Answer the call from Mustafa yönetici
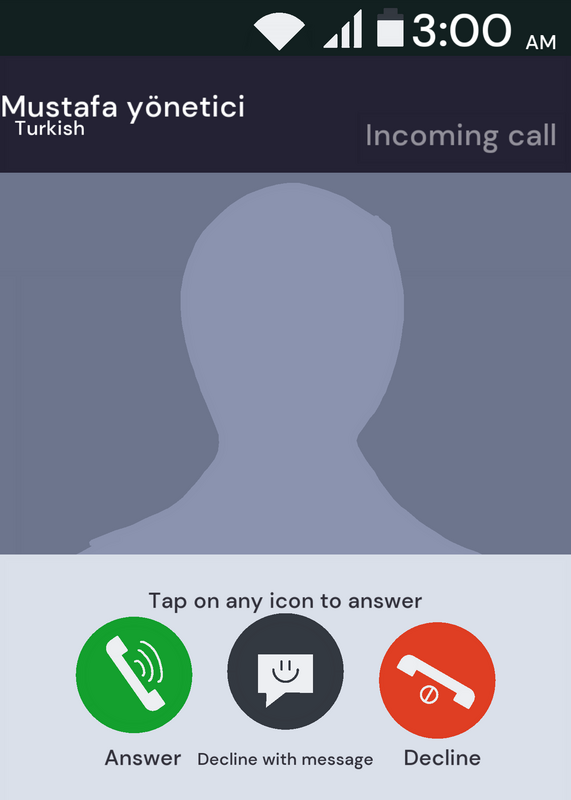This screenshot has height=800, width=571. click(134, 674)
